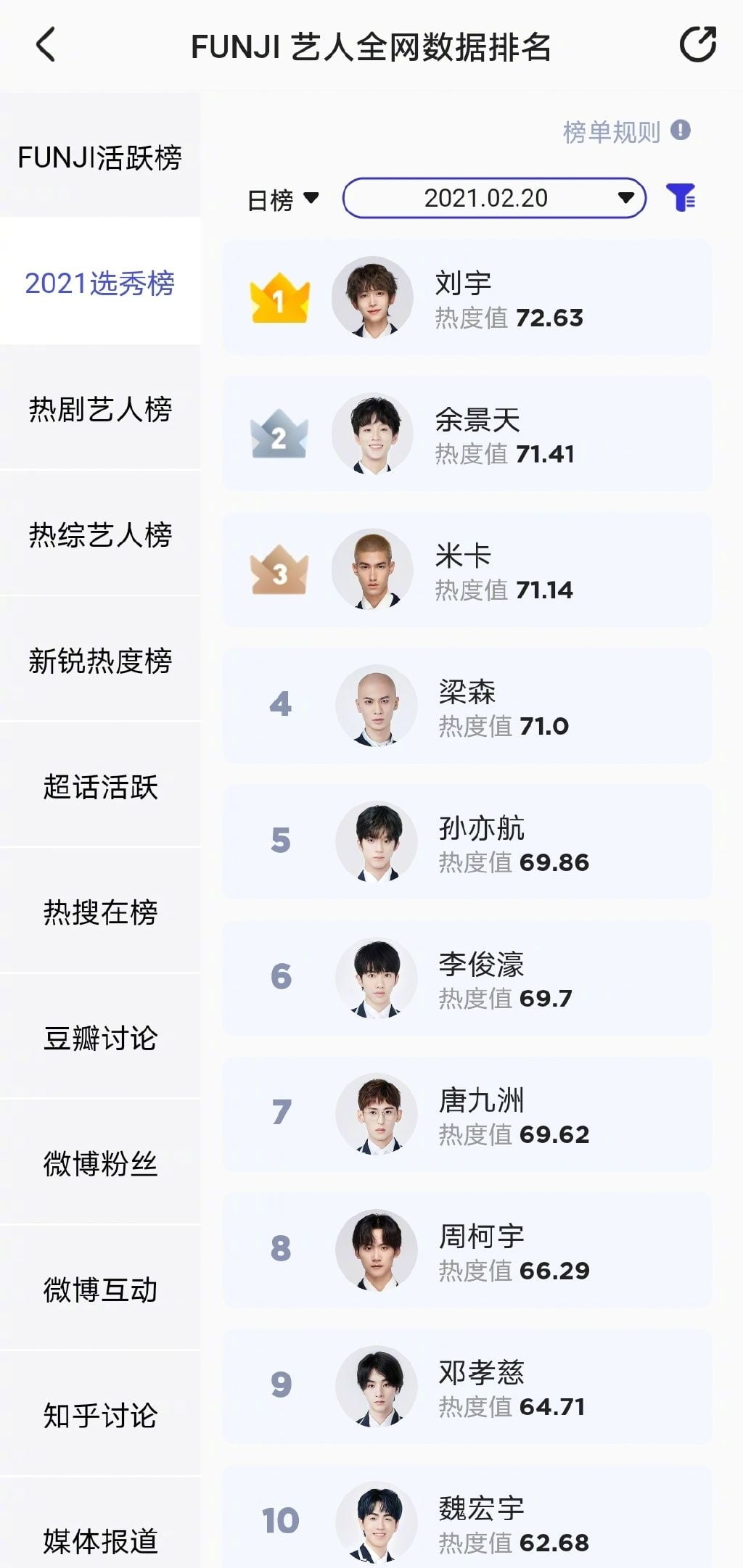Viewport: 743px width, 1568px height.
Task: Open 余景天's ranking entry
Action: coord(467,434)
